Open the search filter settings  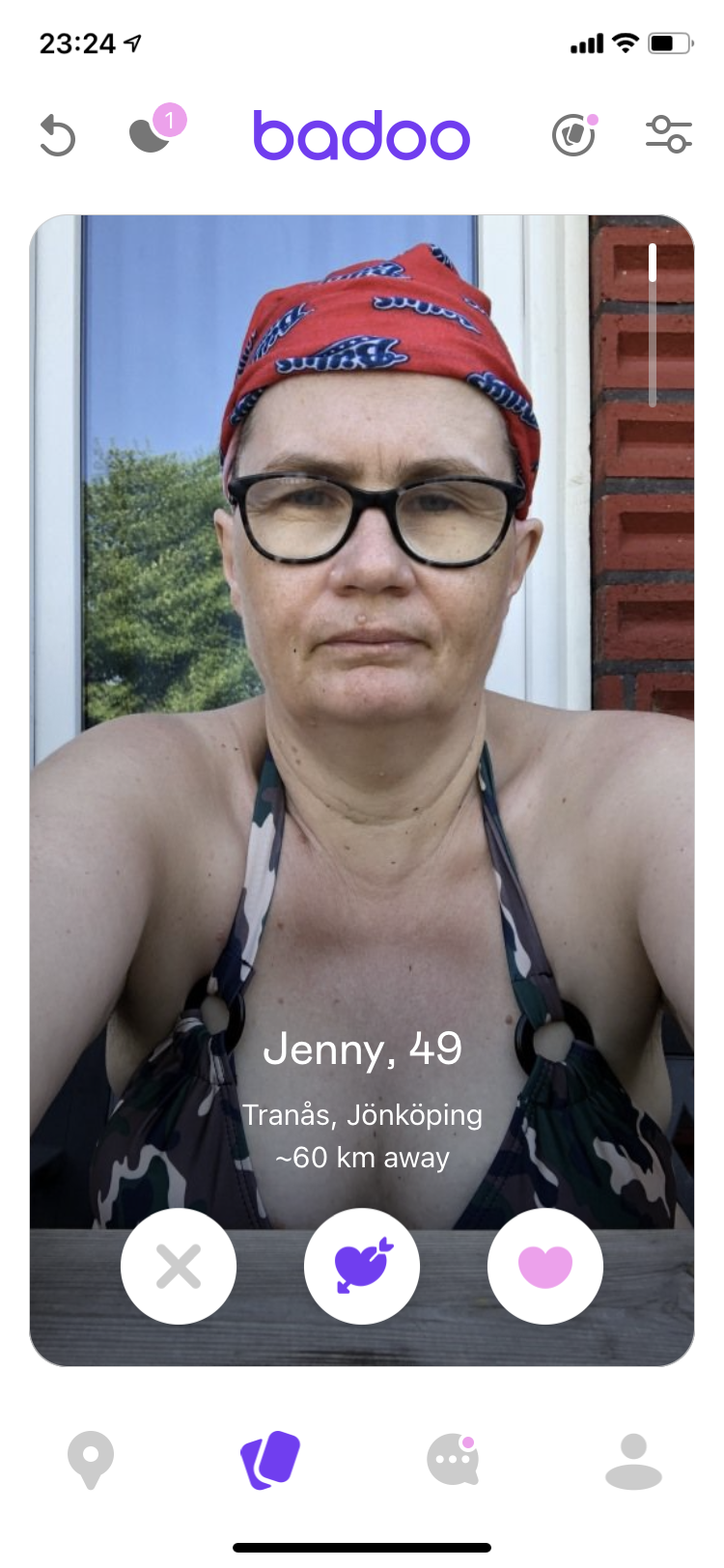[669, 134]
